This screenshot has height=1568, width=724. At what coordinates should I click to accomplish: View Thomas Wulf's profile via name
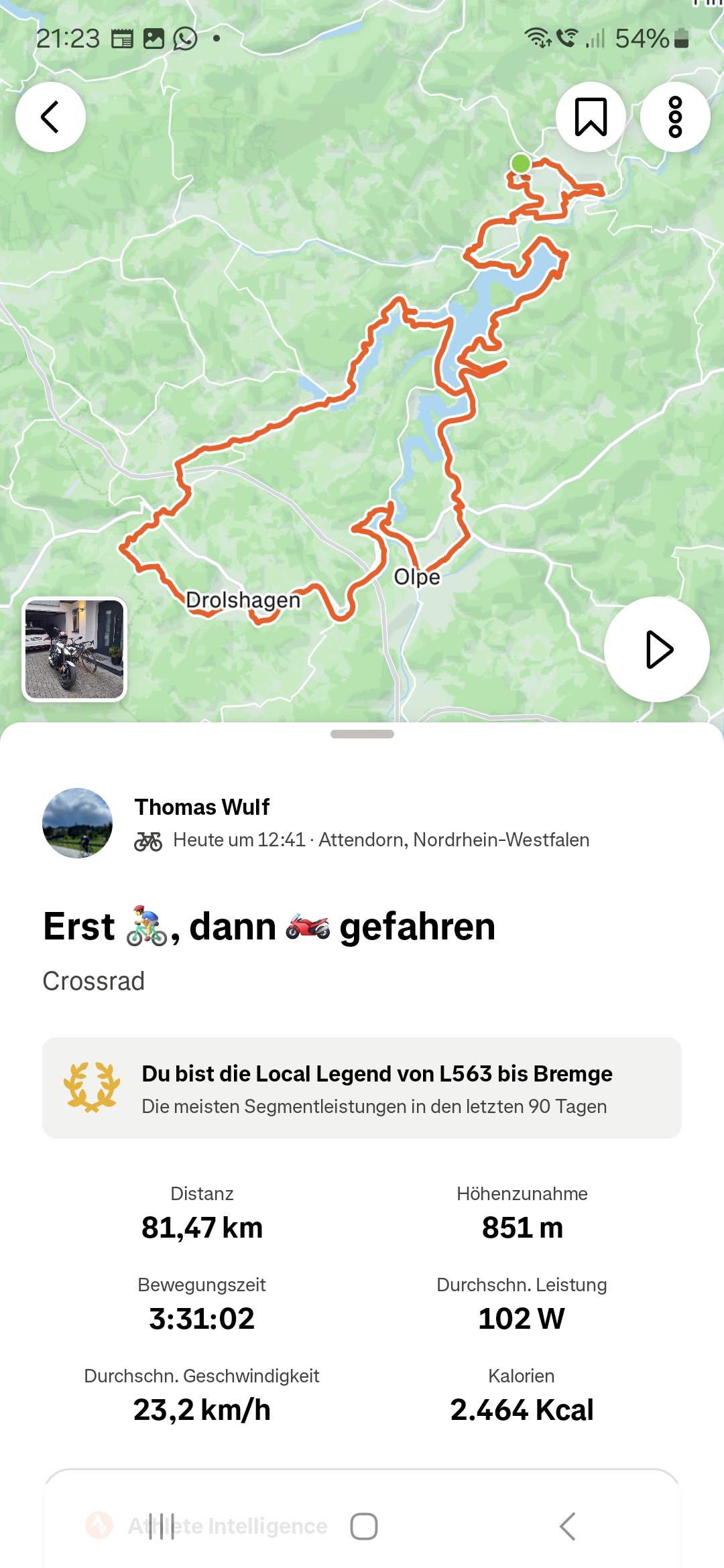point(202,807)
